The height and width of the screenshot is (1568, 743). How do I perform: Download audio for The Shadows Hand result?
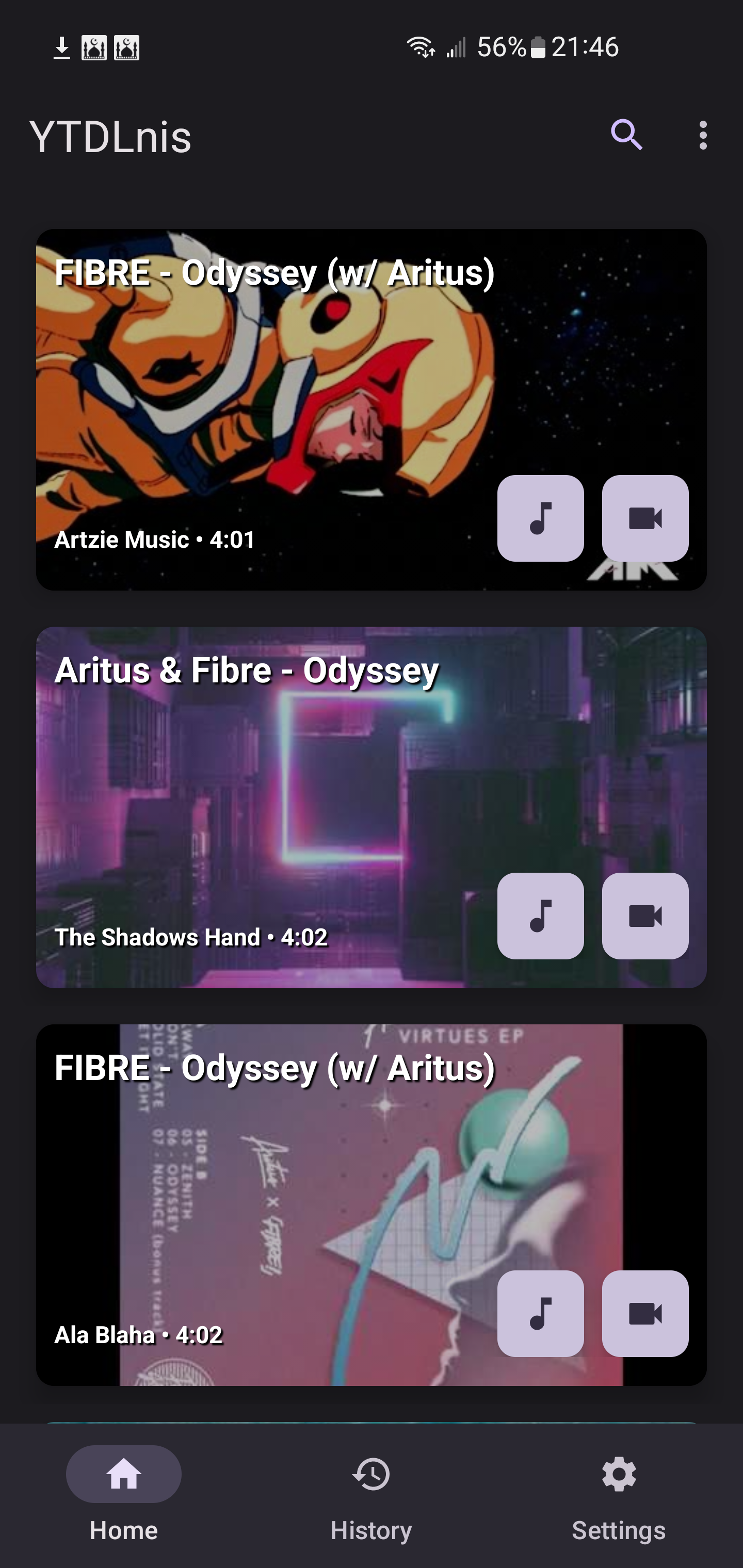540,916
